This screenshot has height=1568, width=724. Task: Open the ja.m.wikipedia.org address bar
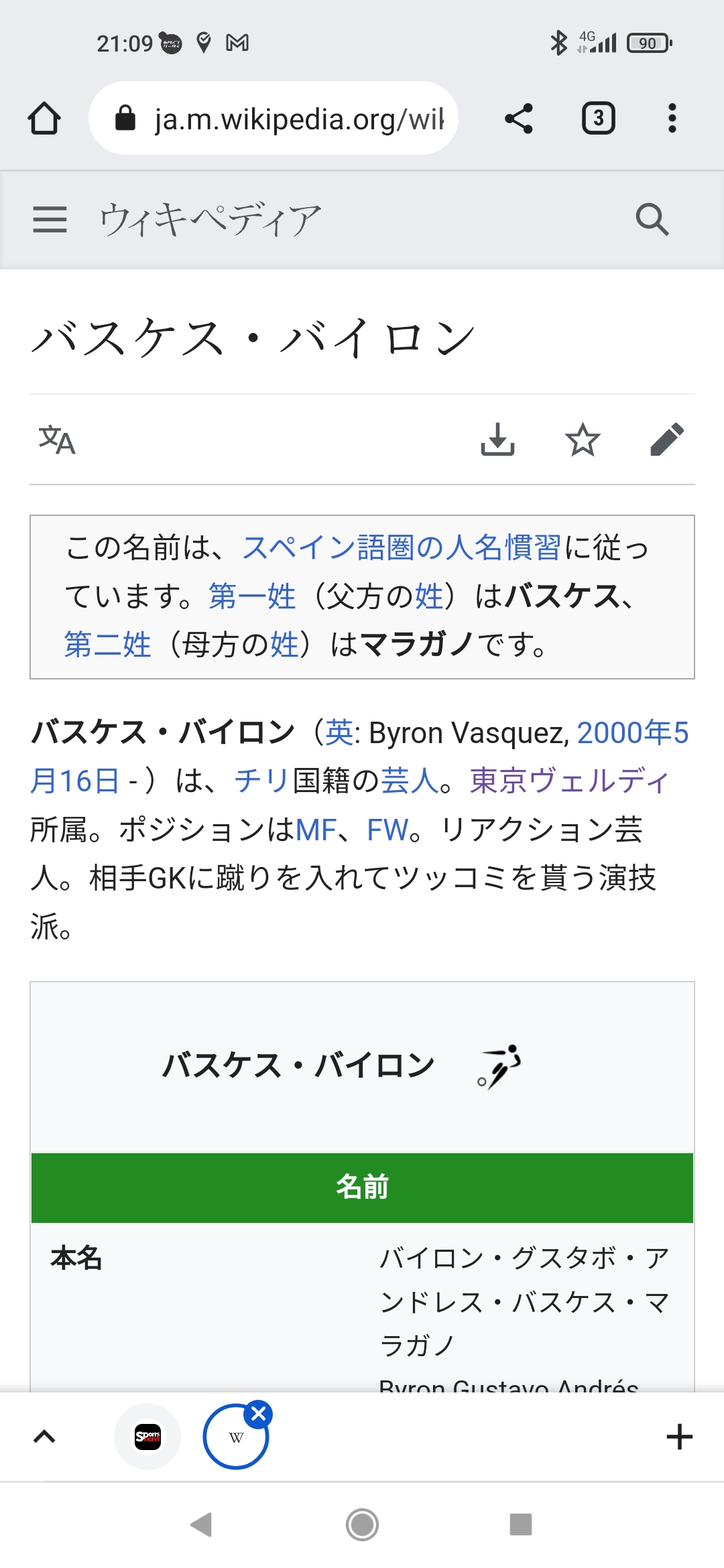pyautogui.click(x=274, y=119)
